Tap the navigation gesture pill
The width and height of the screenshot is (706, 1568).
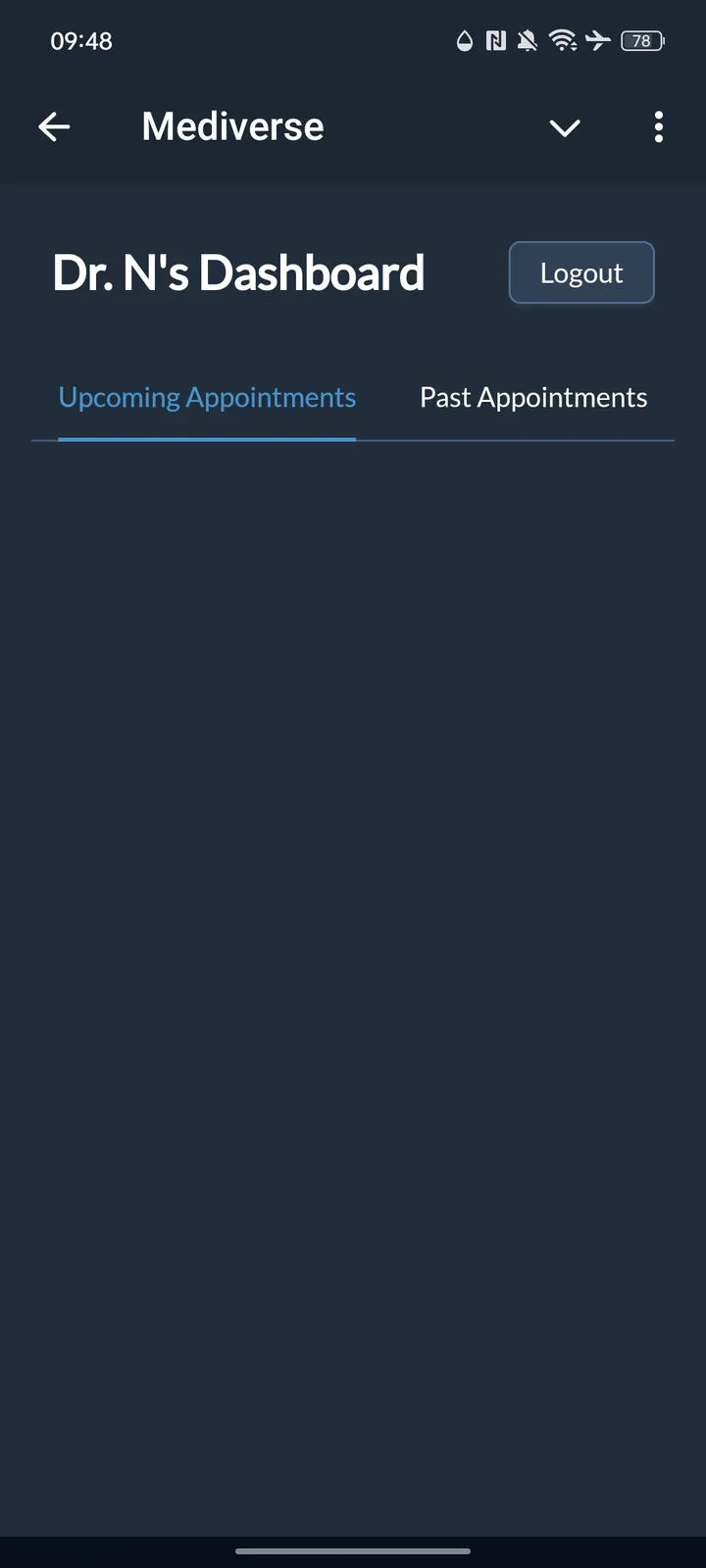pos(353,1551)
